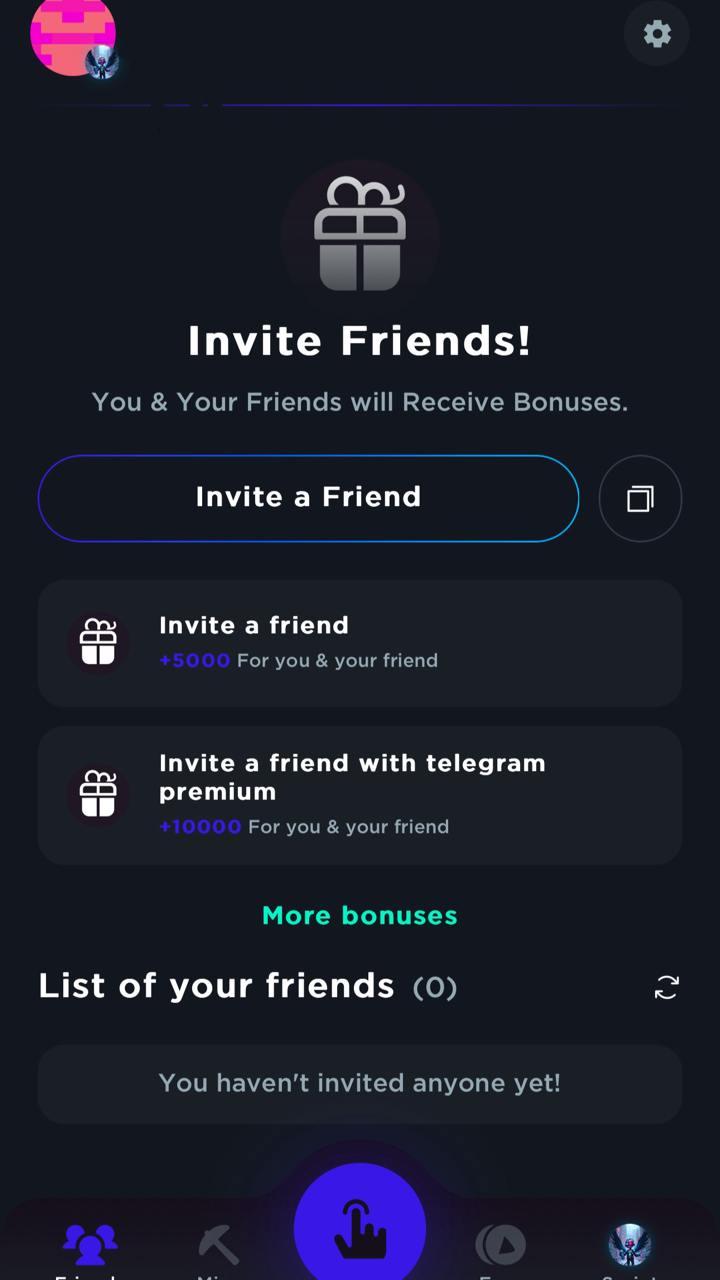Switch to the Friends tab

tap(90, 1245)
